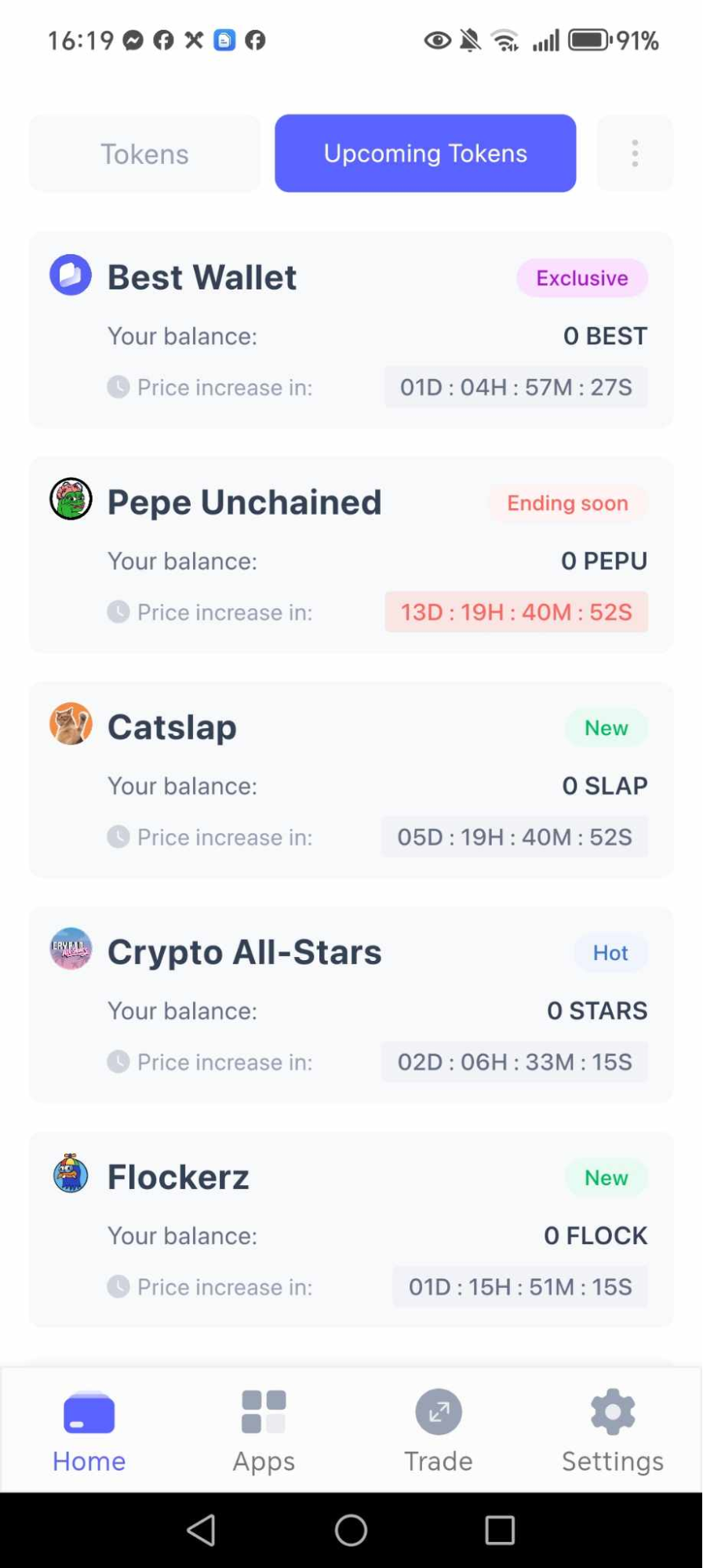Open the Pepe Unchained token card
The width and height of the screenshot is (703, 1568).
pyautogui.click(x=351, y=555)
